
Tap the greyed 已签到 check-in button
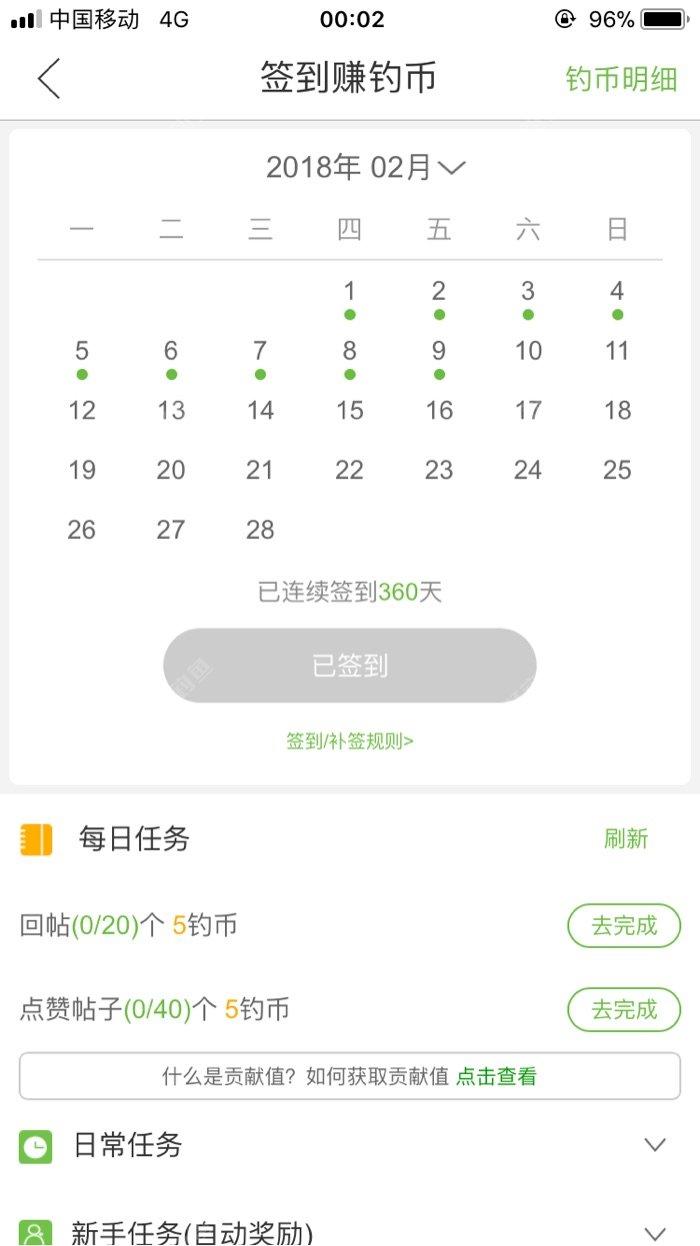click(350, 666)
